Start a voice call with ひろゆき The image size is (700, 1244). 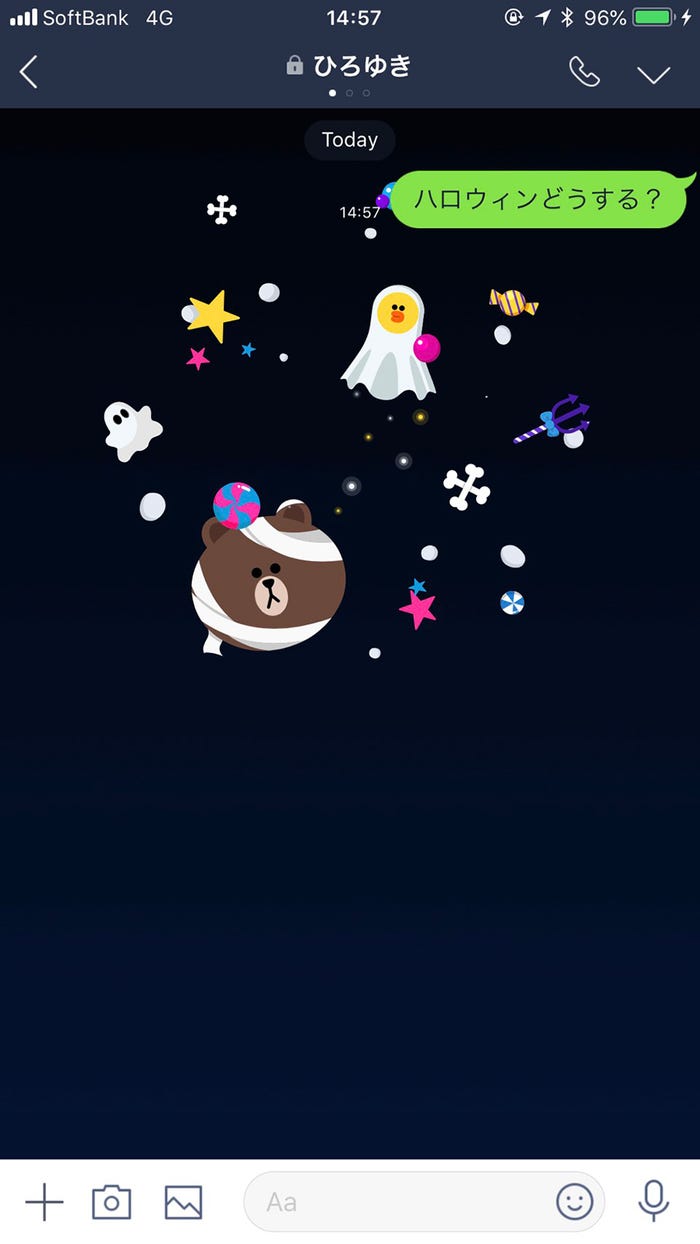click(x=584, y=72)
